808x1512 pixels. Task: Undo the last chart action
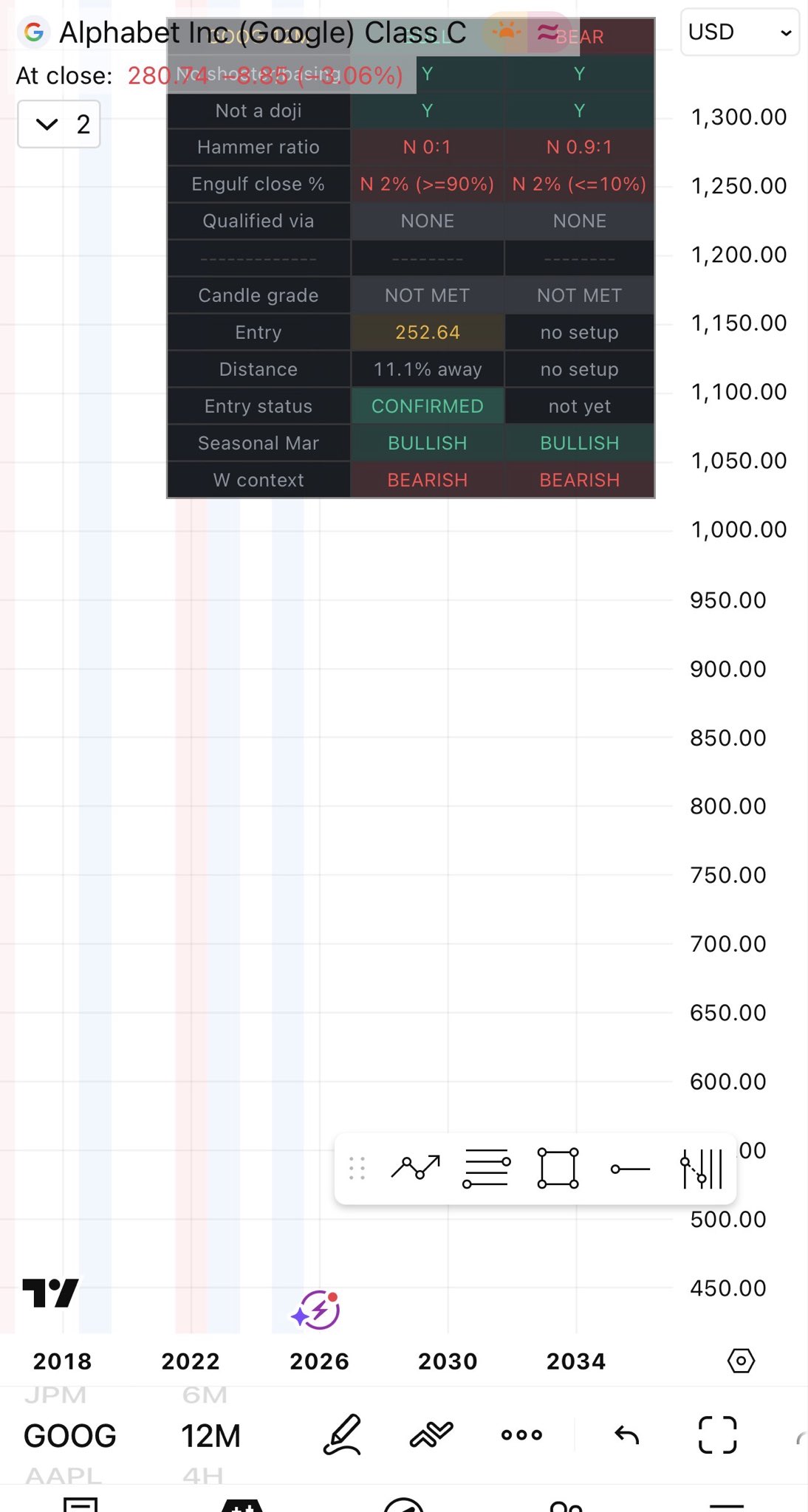click(626, 1434)
